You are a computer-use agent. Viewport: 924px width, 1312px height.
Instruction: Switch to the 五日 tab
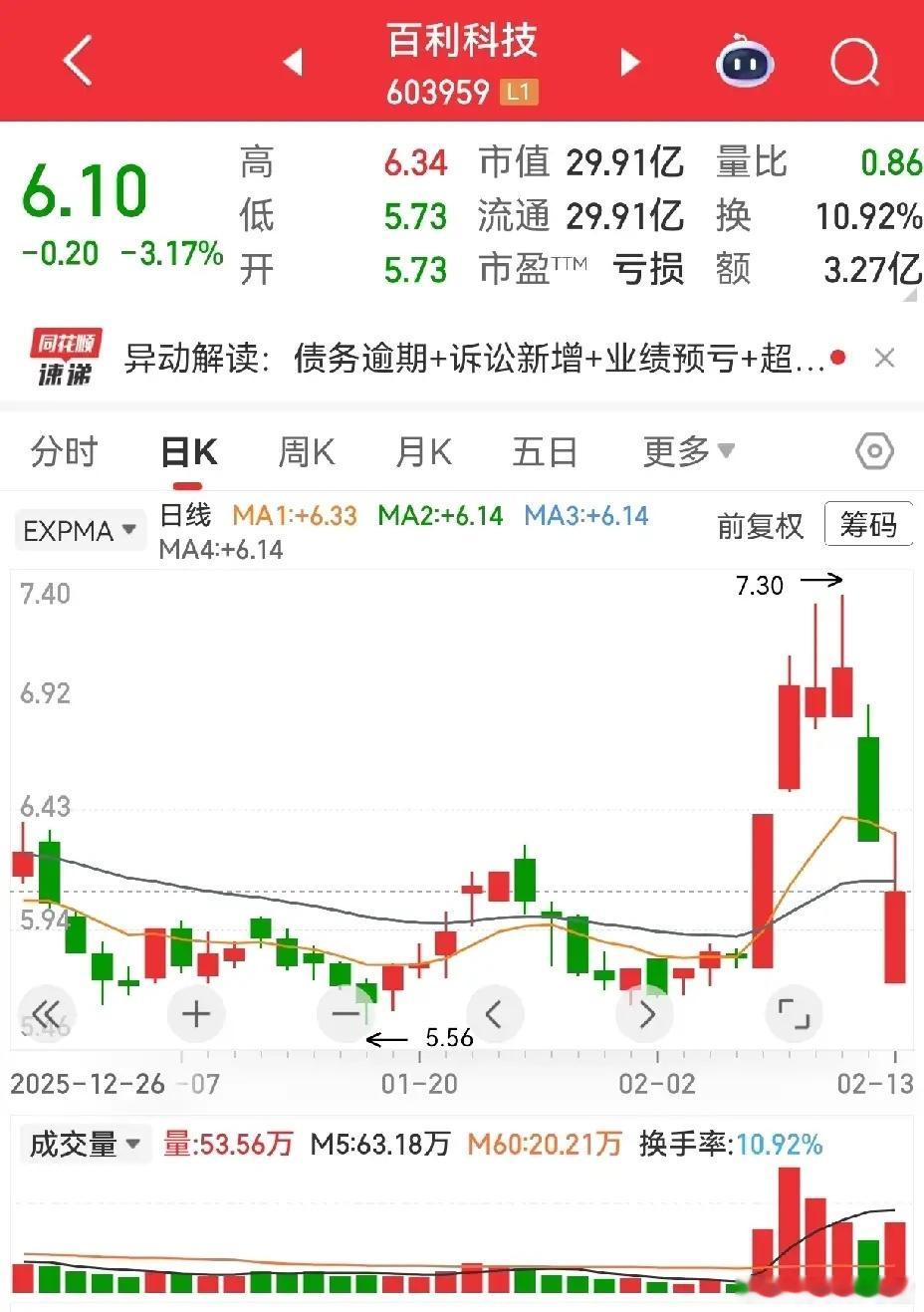point(545,452)
